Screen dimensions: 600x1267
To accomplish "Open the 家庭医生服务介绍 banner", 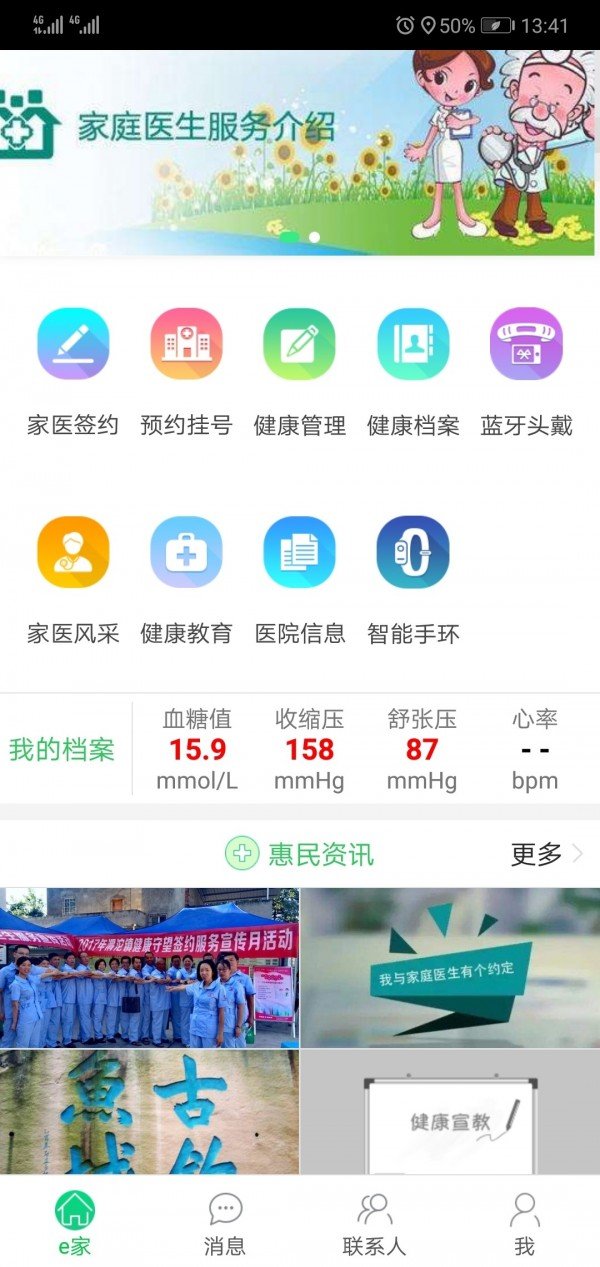I will tap(300, 152).
